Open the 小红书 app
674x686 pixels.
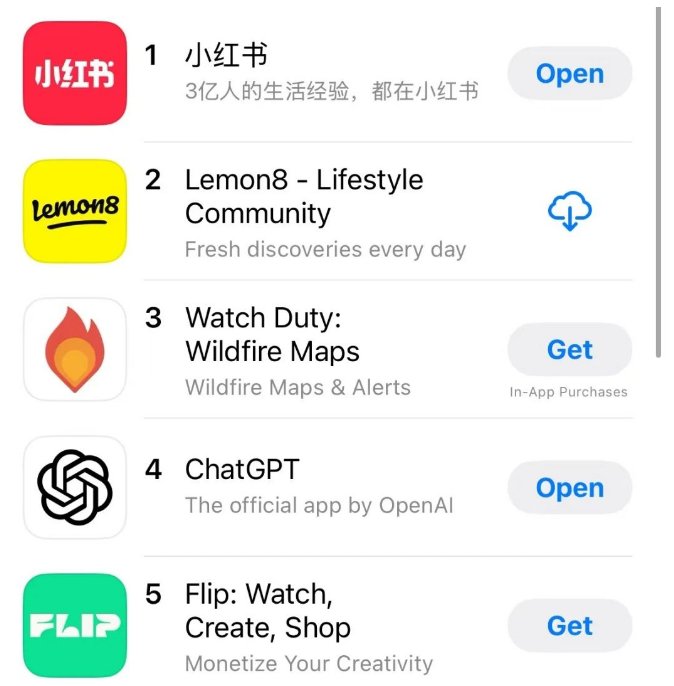click(x=569, y=74)
